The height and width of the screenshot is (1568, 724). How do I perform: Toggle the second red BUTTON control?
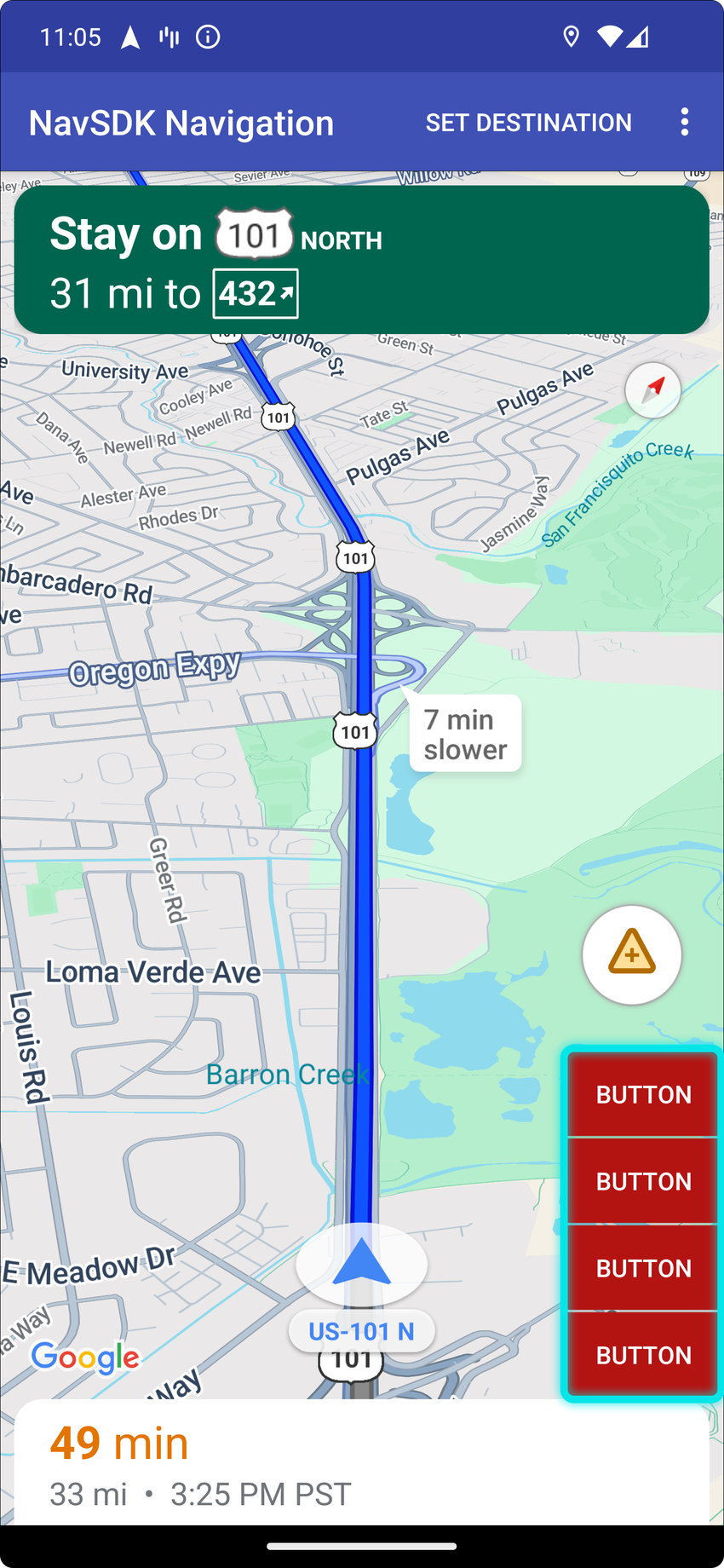(x=642, y=1181)
